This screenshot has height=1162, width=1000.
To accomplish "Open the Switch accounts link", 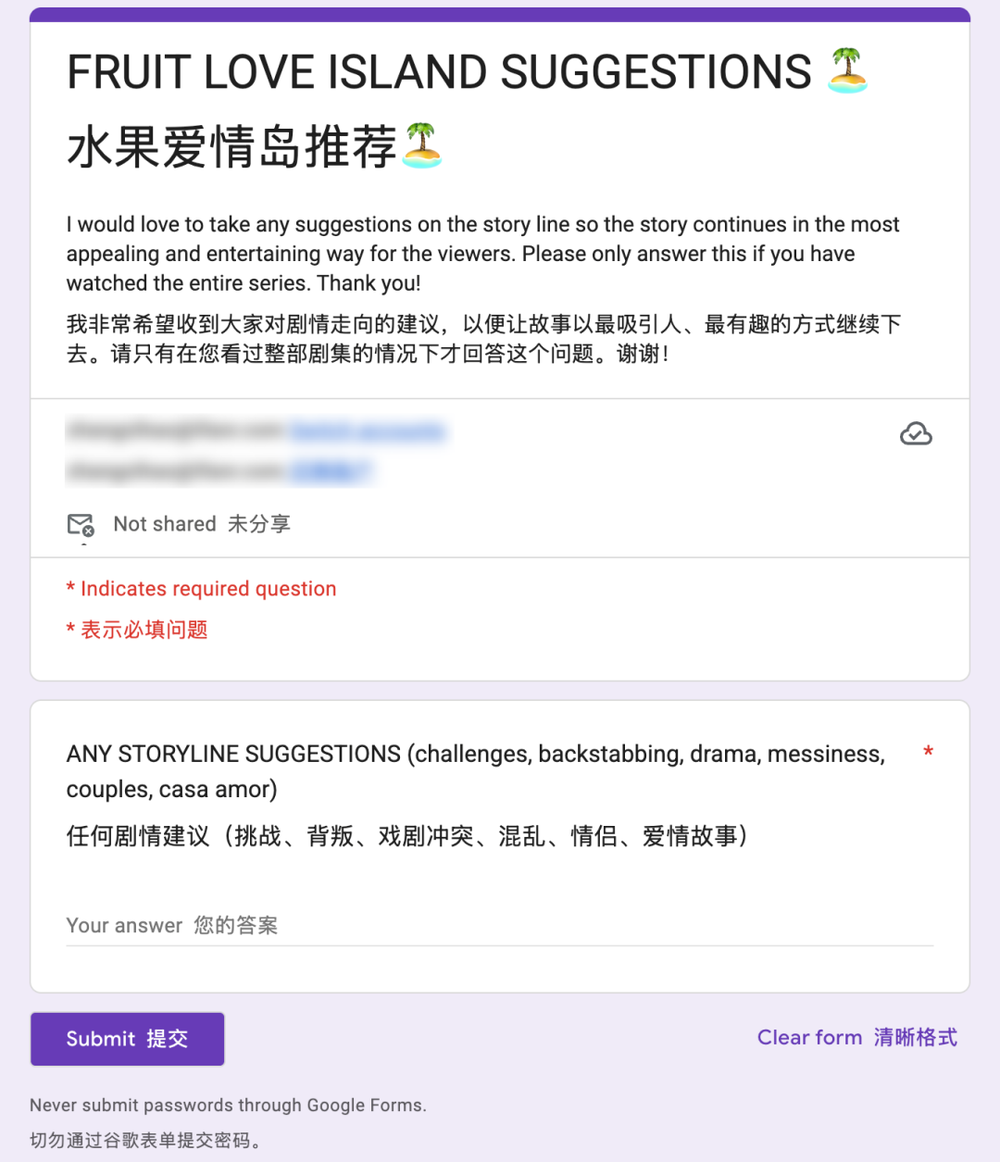I will click(367, 432).
